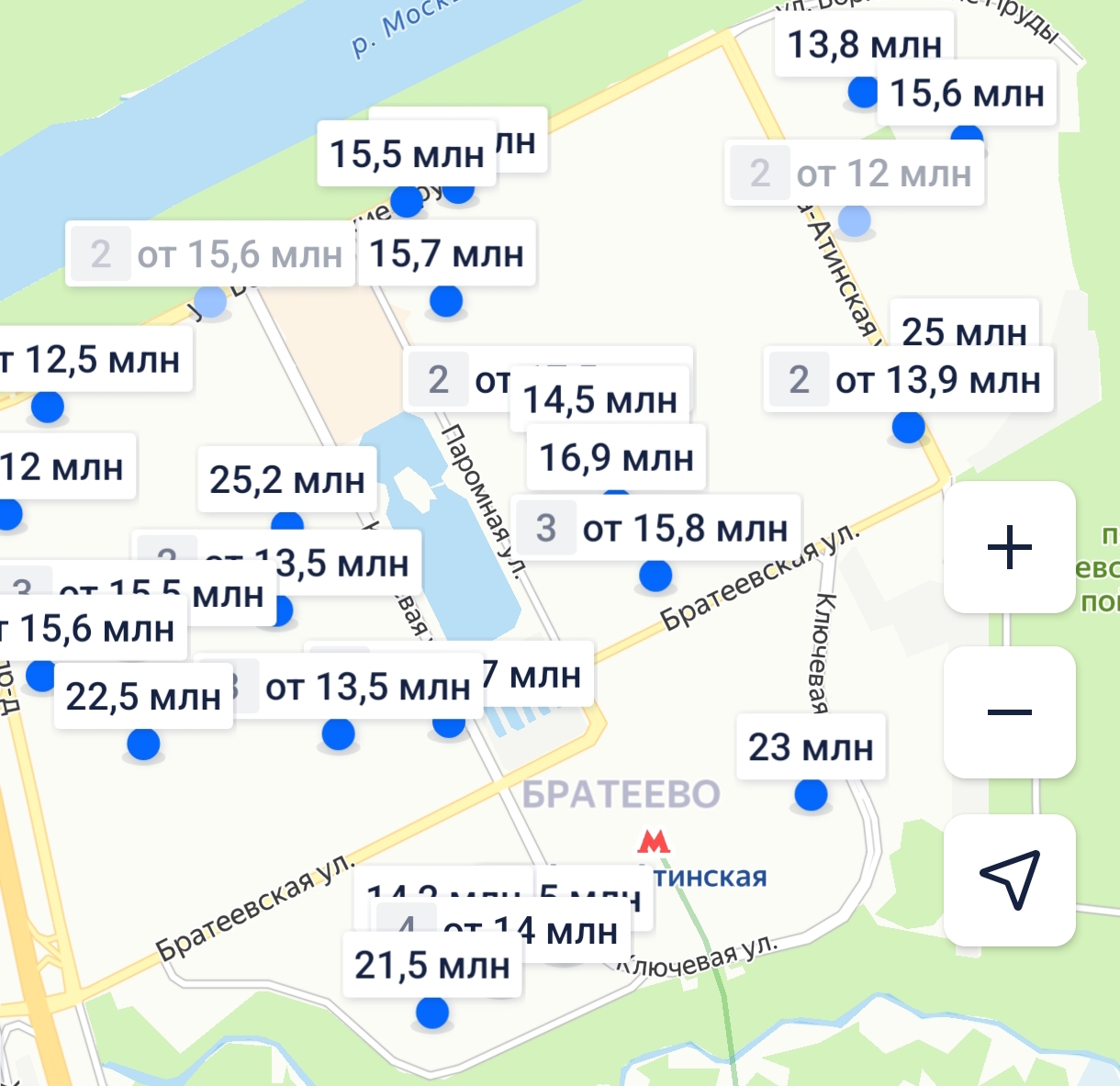Open the 21,5 млн listing marker
This screenshot has width=1120, height=1086.
[432, 966]
